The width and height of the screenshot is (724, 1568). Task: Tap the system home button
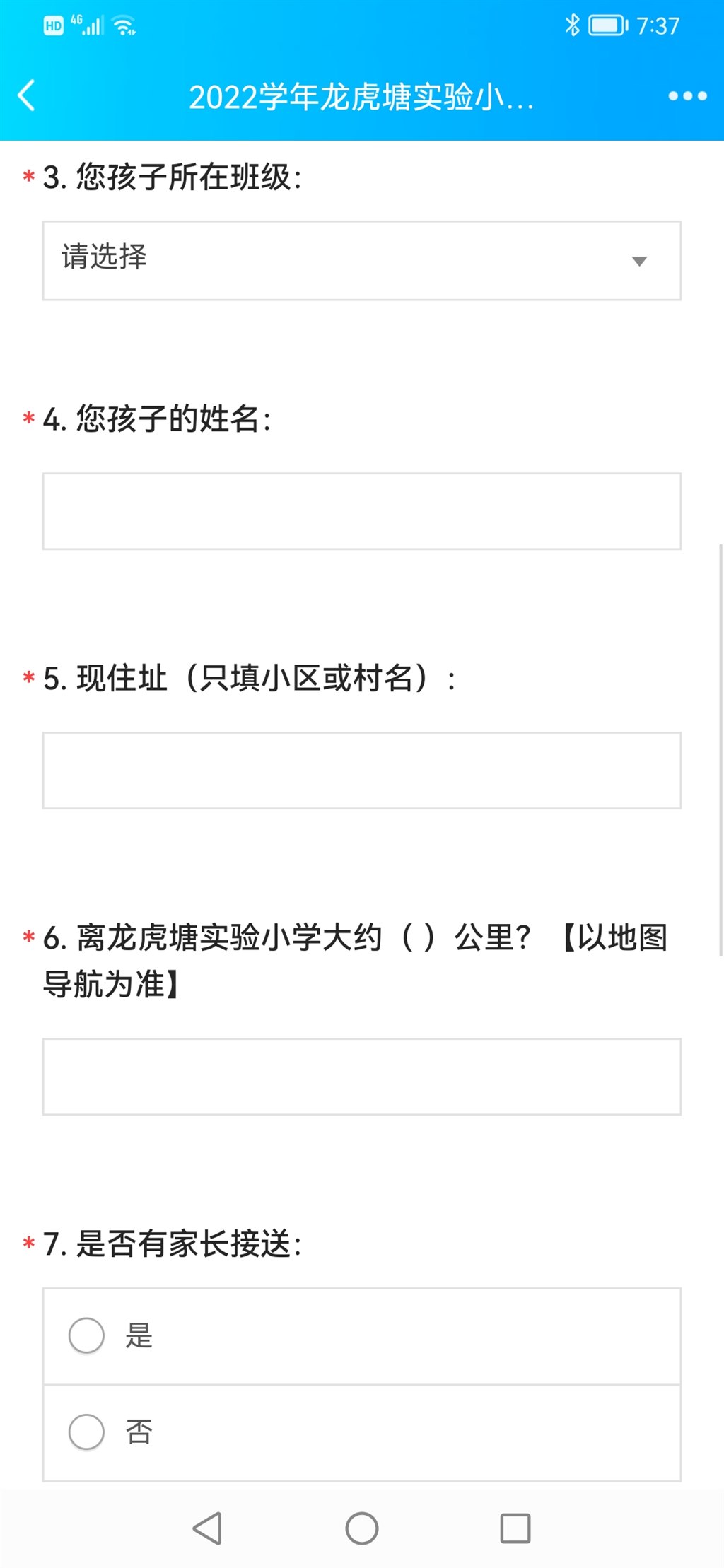[362, 1528]
